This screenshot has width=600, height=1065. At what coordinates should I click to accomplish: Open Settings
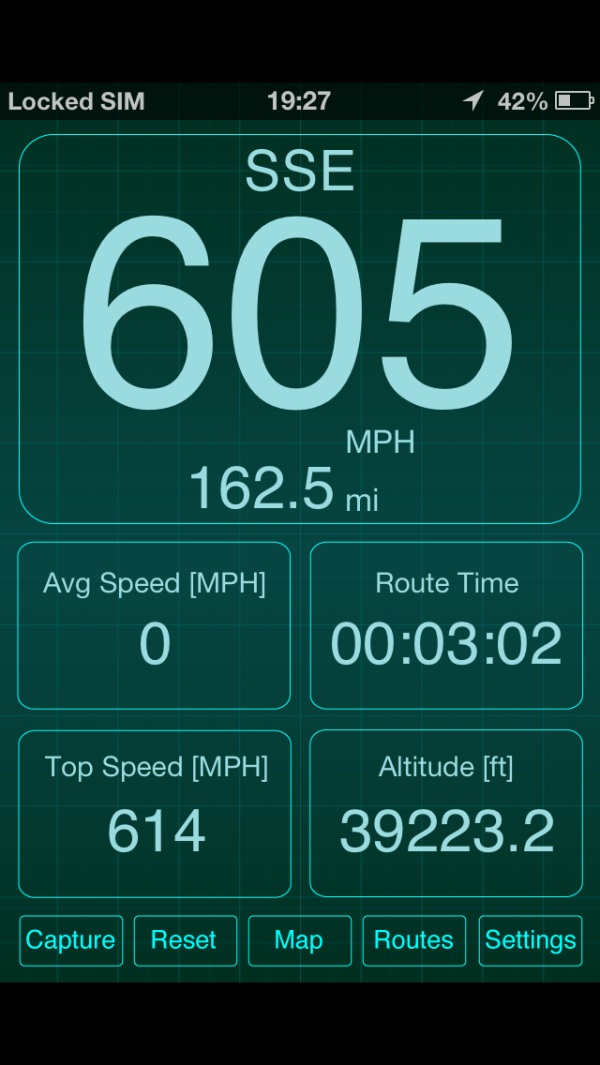(x=530, y=940)
